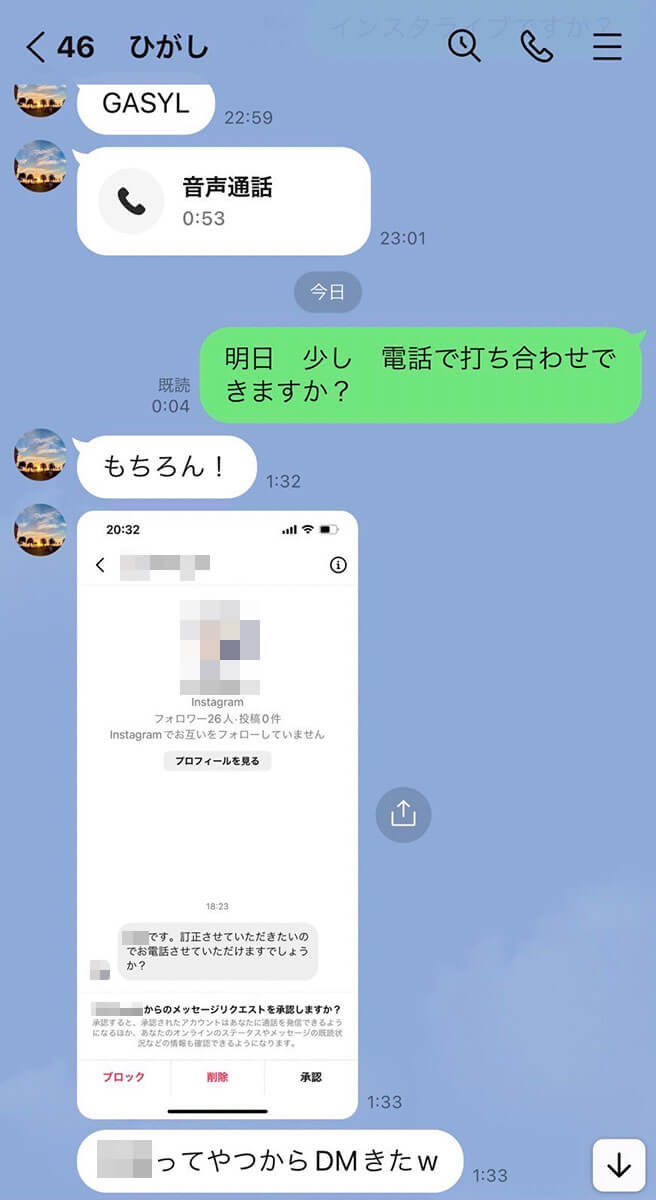Go back to the chat list
656x1200 pixels.
pos(36,46)
